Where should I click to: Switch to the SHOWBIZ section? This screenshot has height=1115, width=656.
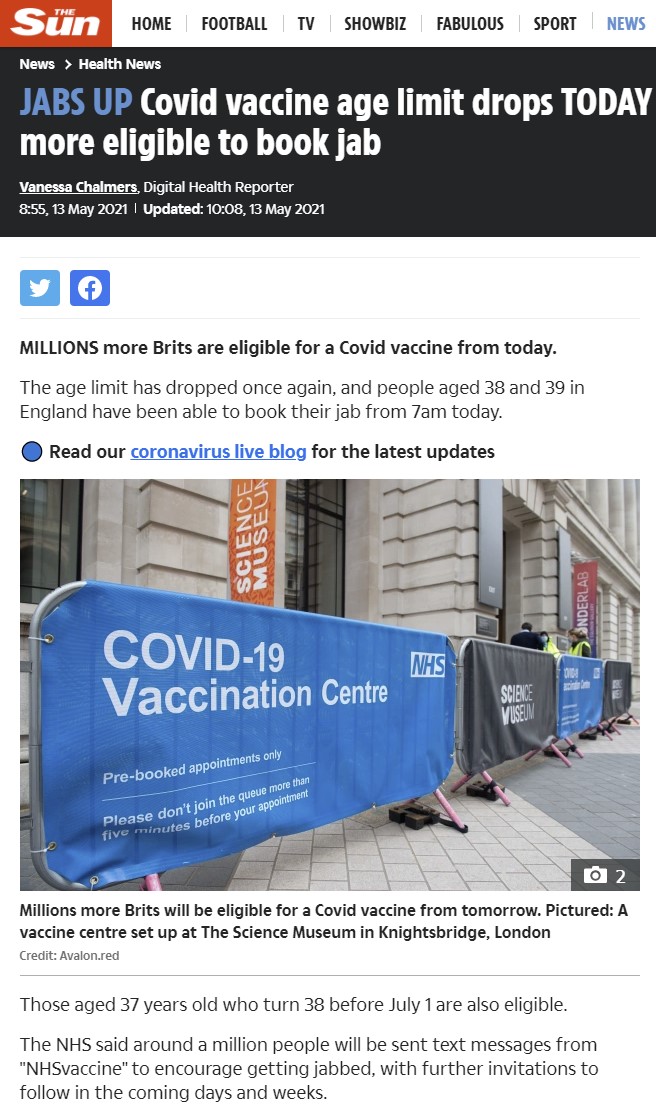tap(375, 23)
